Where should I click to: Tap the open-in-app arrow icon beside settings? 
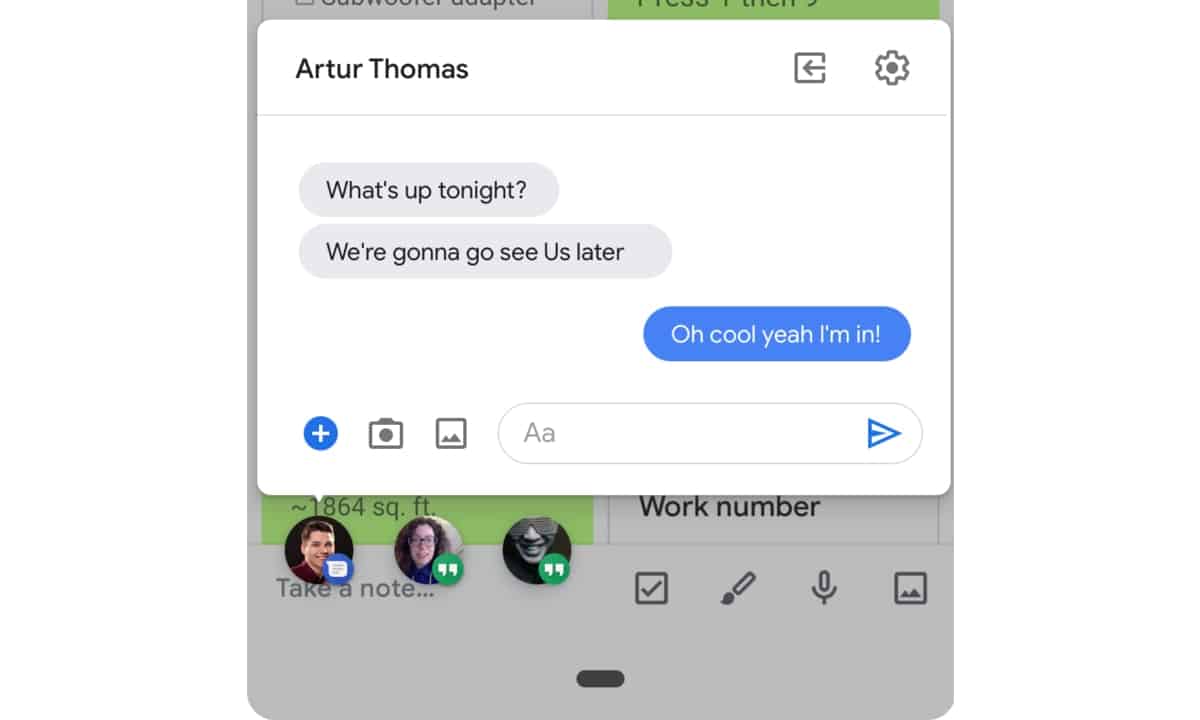810,68
